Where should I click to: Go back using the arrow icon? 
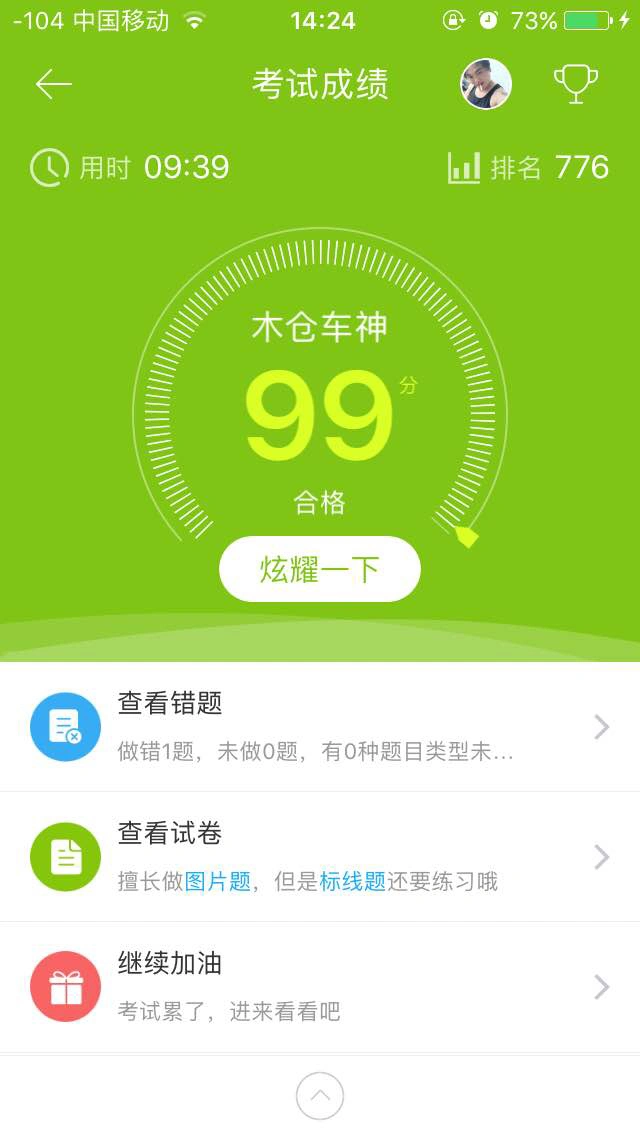pos(54,85)
